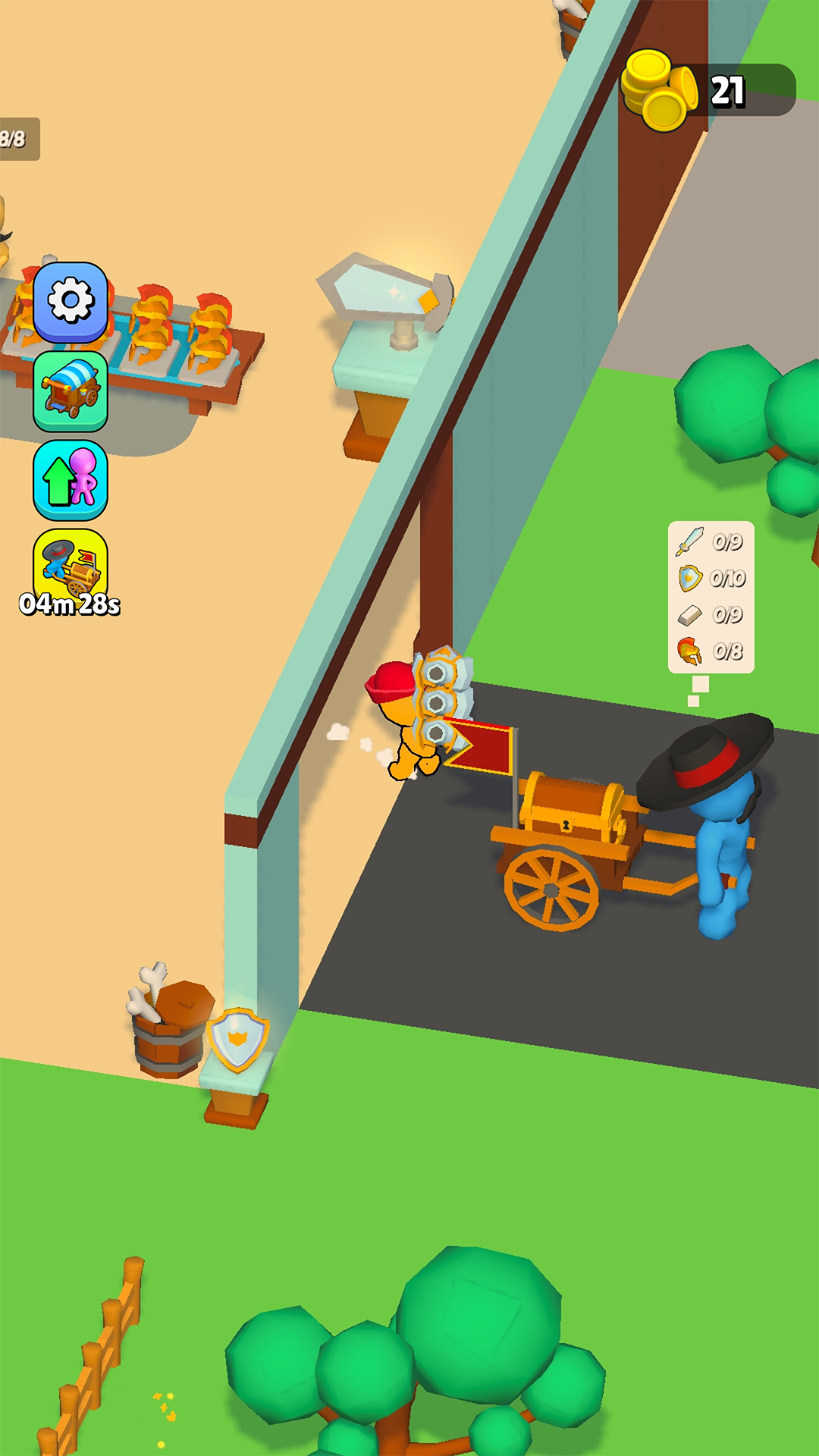Open the character upgrade button
The image size is (819, 1456).
(71, 479)
